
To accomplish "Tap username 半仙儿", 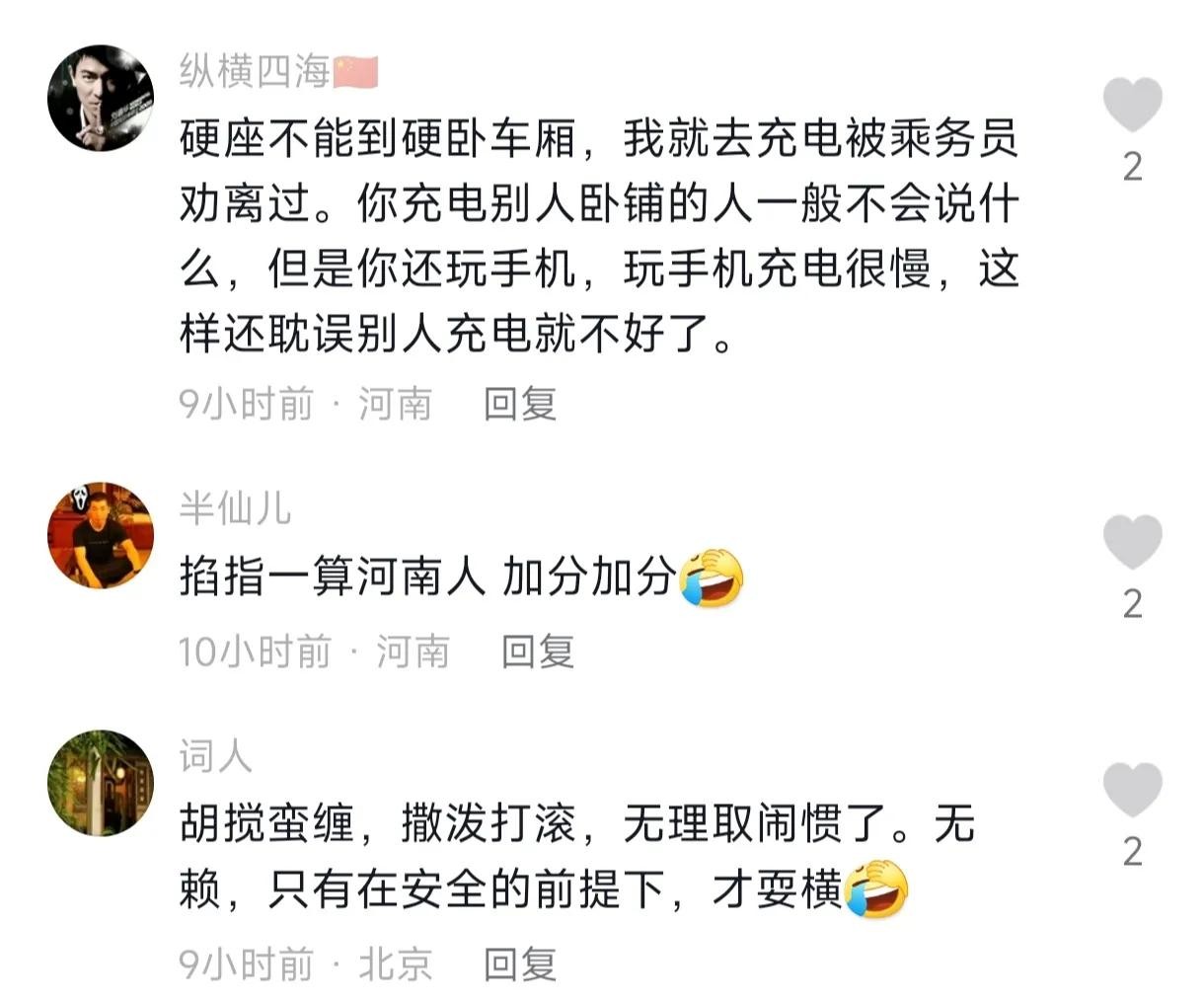I will click(x=235, y=508).
